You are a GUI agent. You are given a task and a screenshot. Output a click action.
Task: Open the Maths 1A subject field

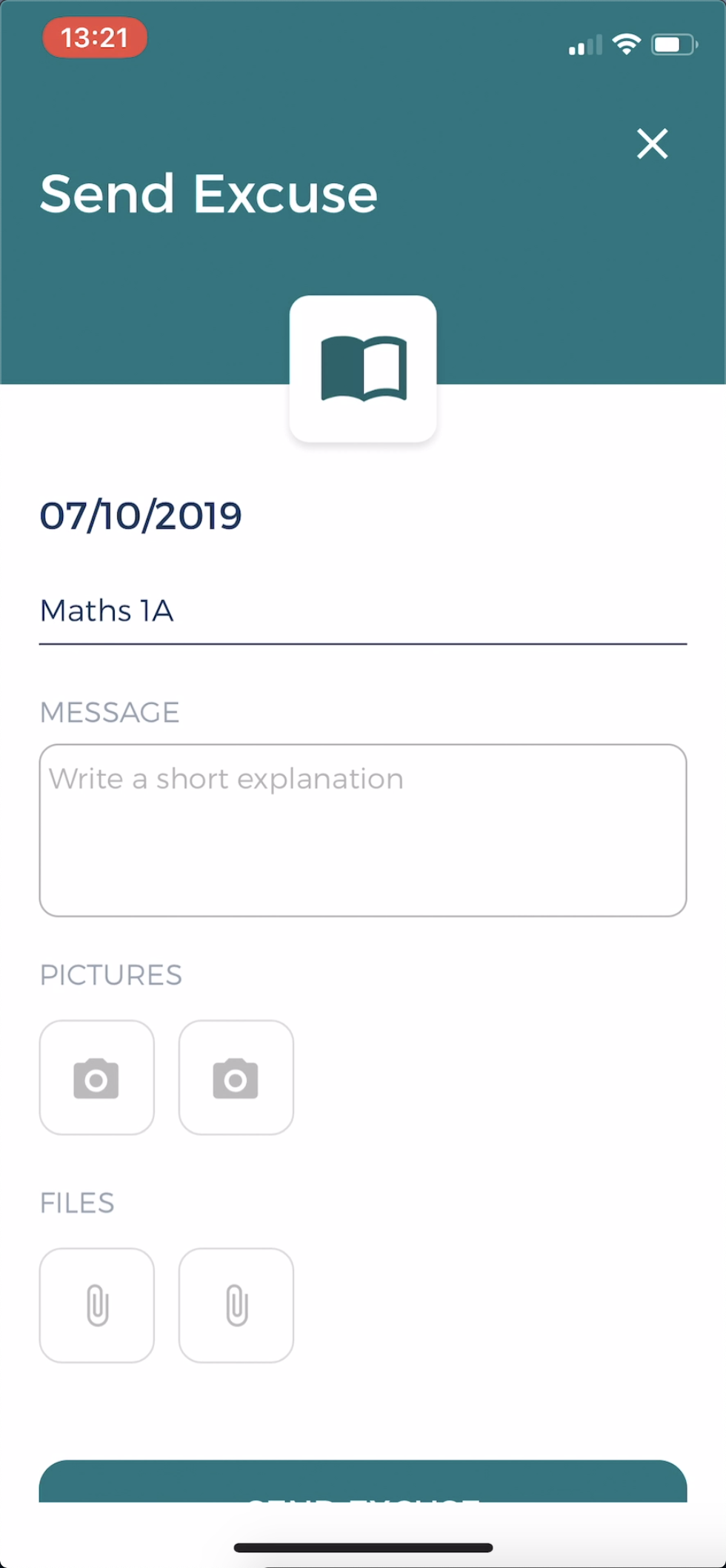pos(363,612)
